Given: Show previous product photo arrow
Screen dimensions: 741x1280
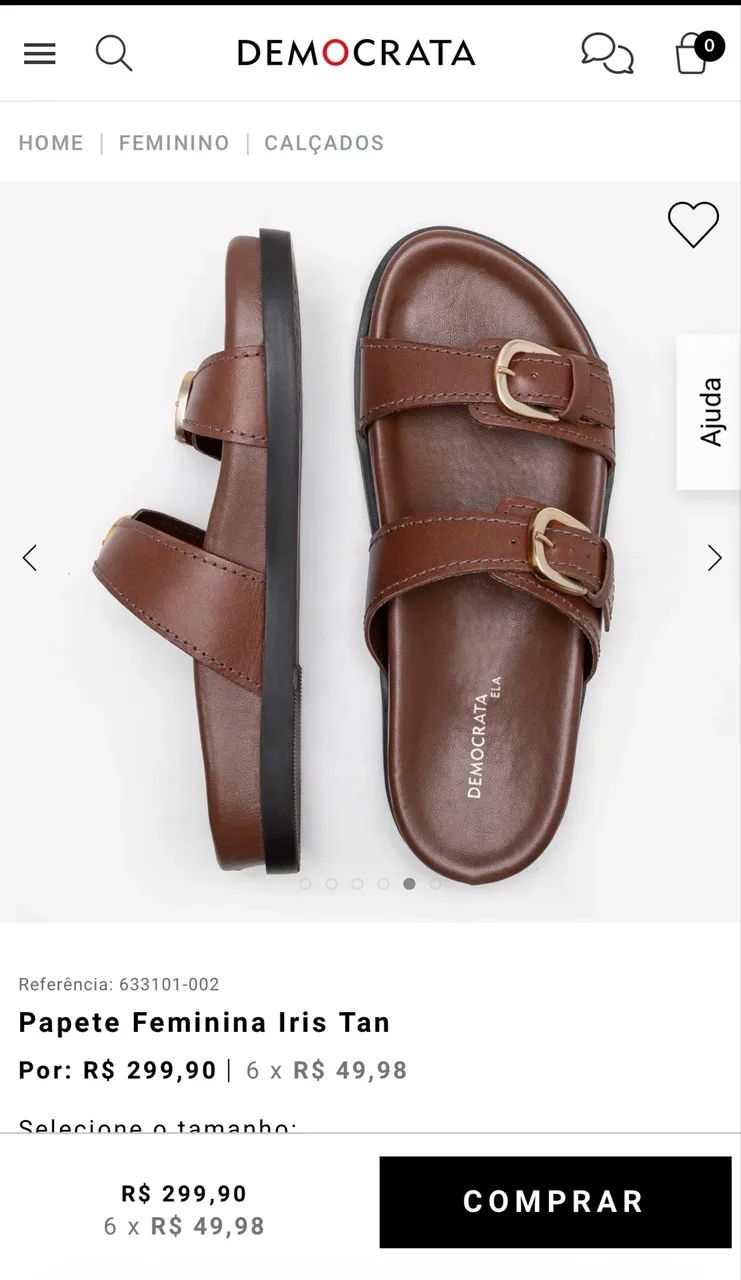Looking at the screenshot, I should click(30, 557).
